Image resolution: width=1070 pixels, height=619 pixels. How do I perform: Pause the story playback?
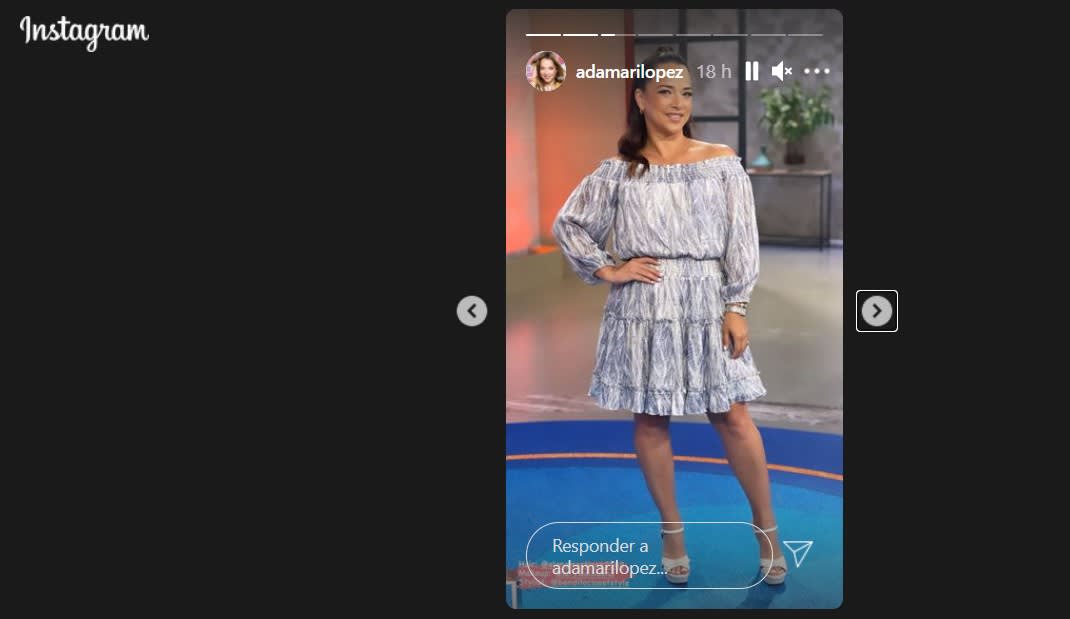coord(752,71)
